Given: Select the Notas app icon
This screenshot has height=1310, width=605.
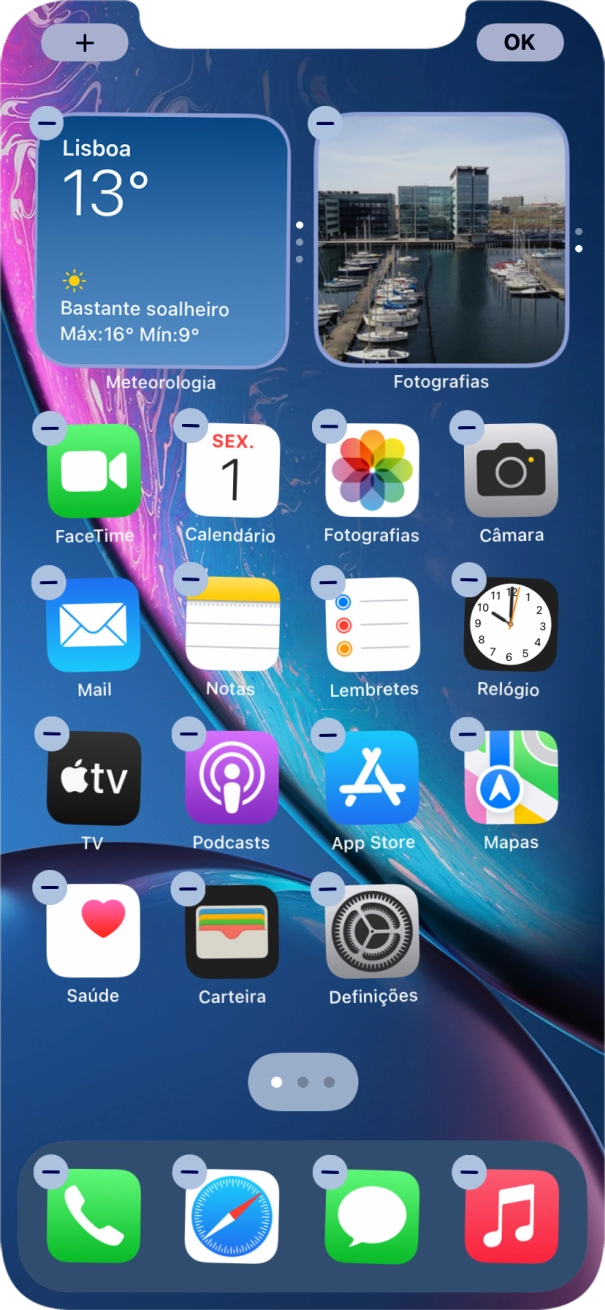Looking at the screenshot, I should pos(232,625).
